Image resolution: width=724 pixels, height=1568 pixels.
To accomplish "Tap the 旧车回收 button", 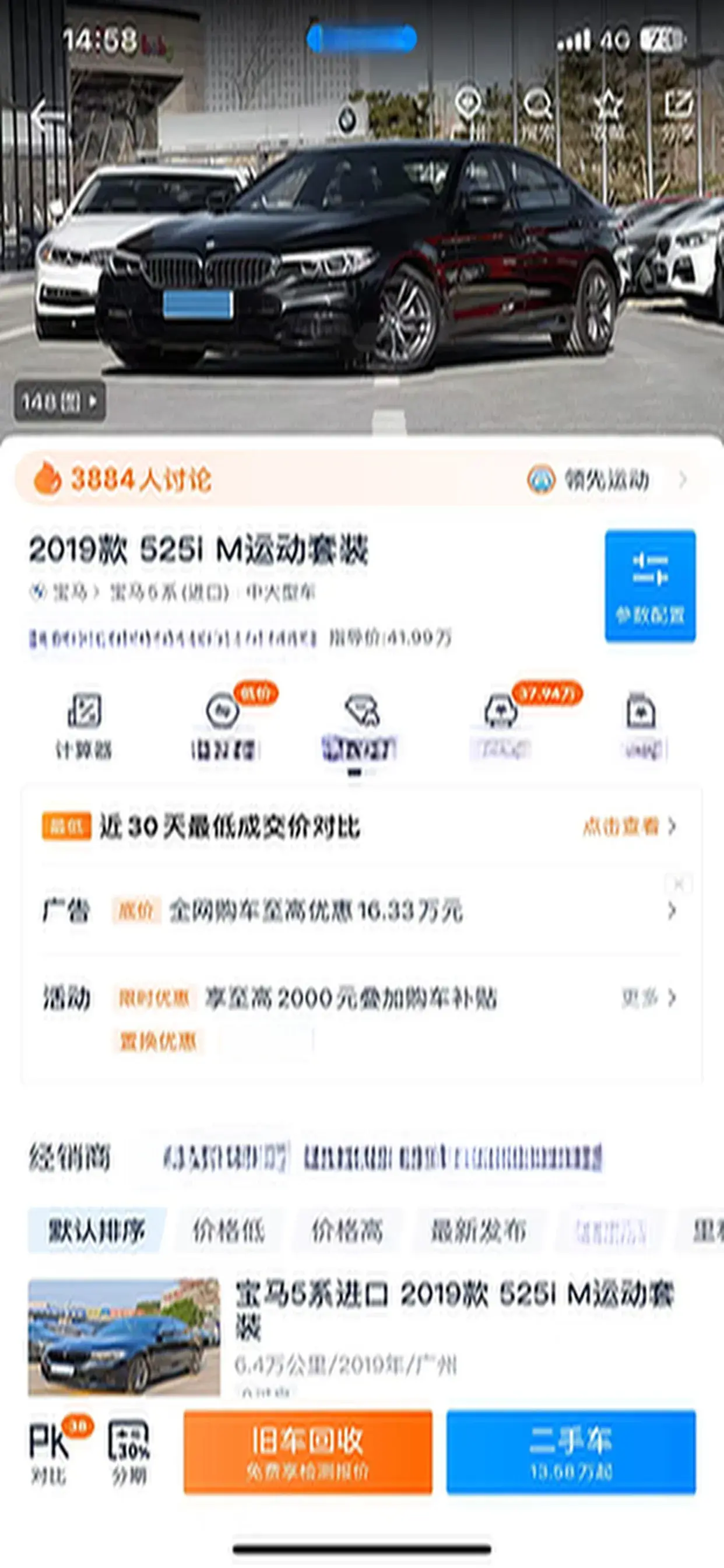I will 308,1451.
